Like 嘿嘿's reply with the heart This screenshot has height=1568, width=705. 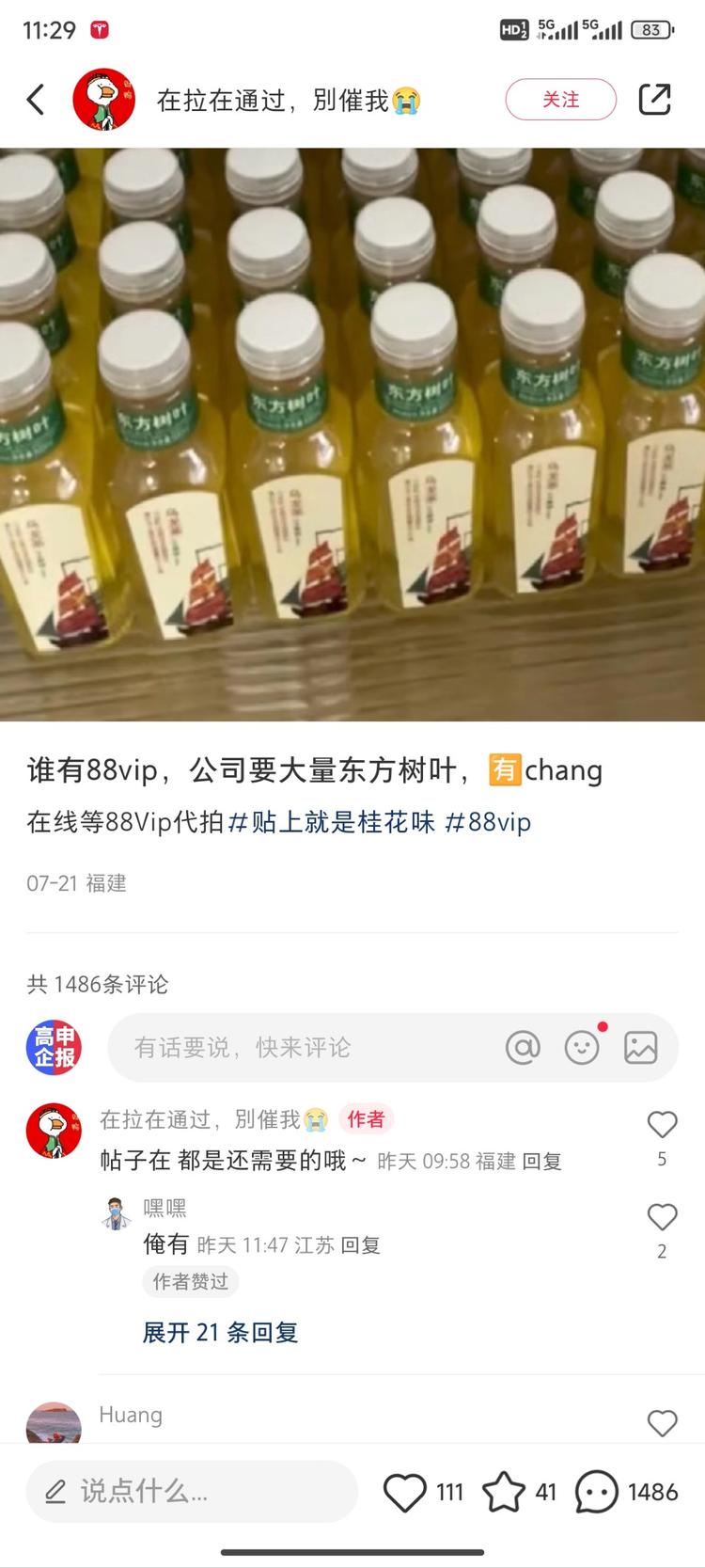[662, 1216]
